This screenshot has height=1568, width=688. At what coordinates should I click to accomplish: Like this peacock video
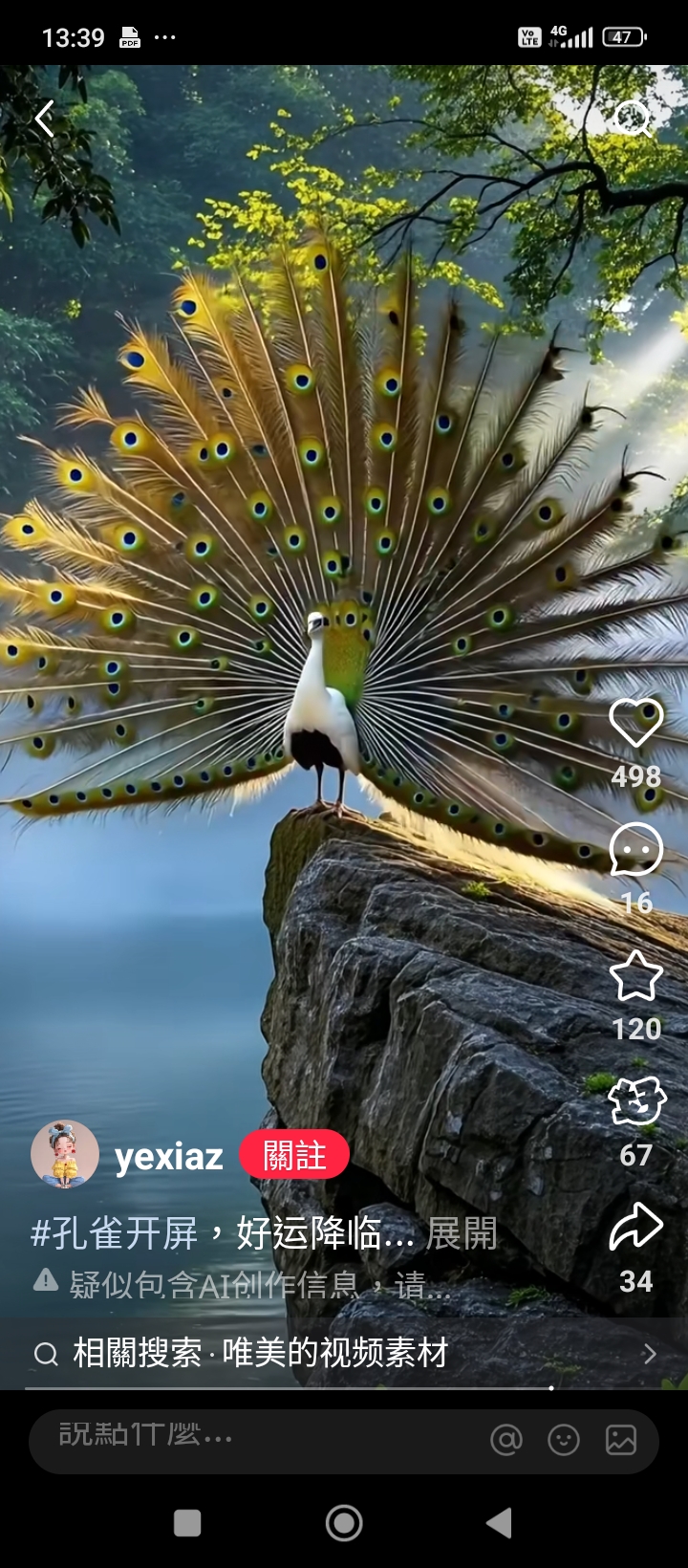636,723
